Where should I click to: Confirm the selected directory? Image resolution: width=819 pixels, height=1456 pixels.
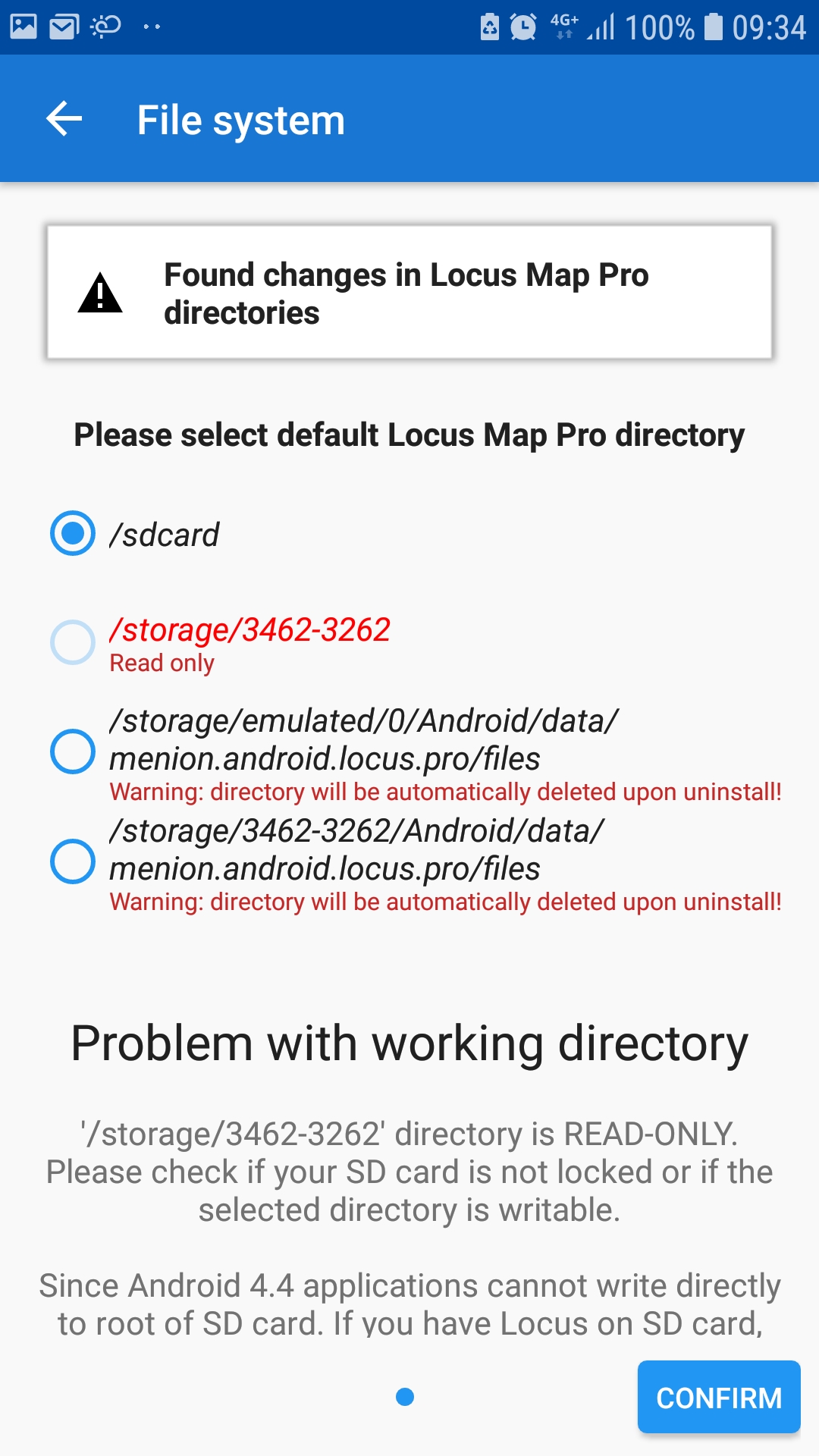click(x=718, y=1397)
